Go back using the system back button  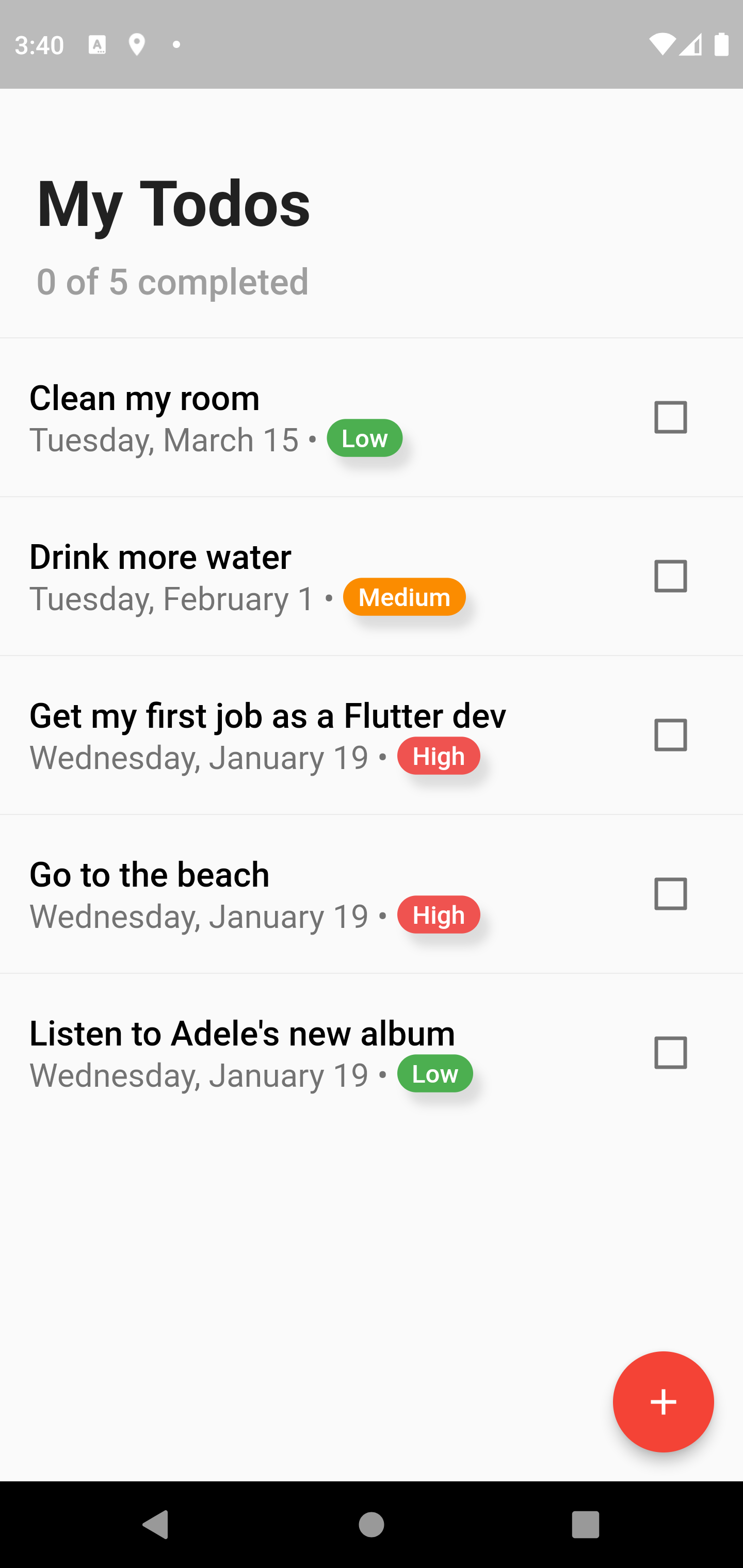pos(155,1524)
